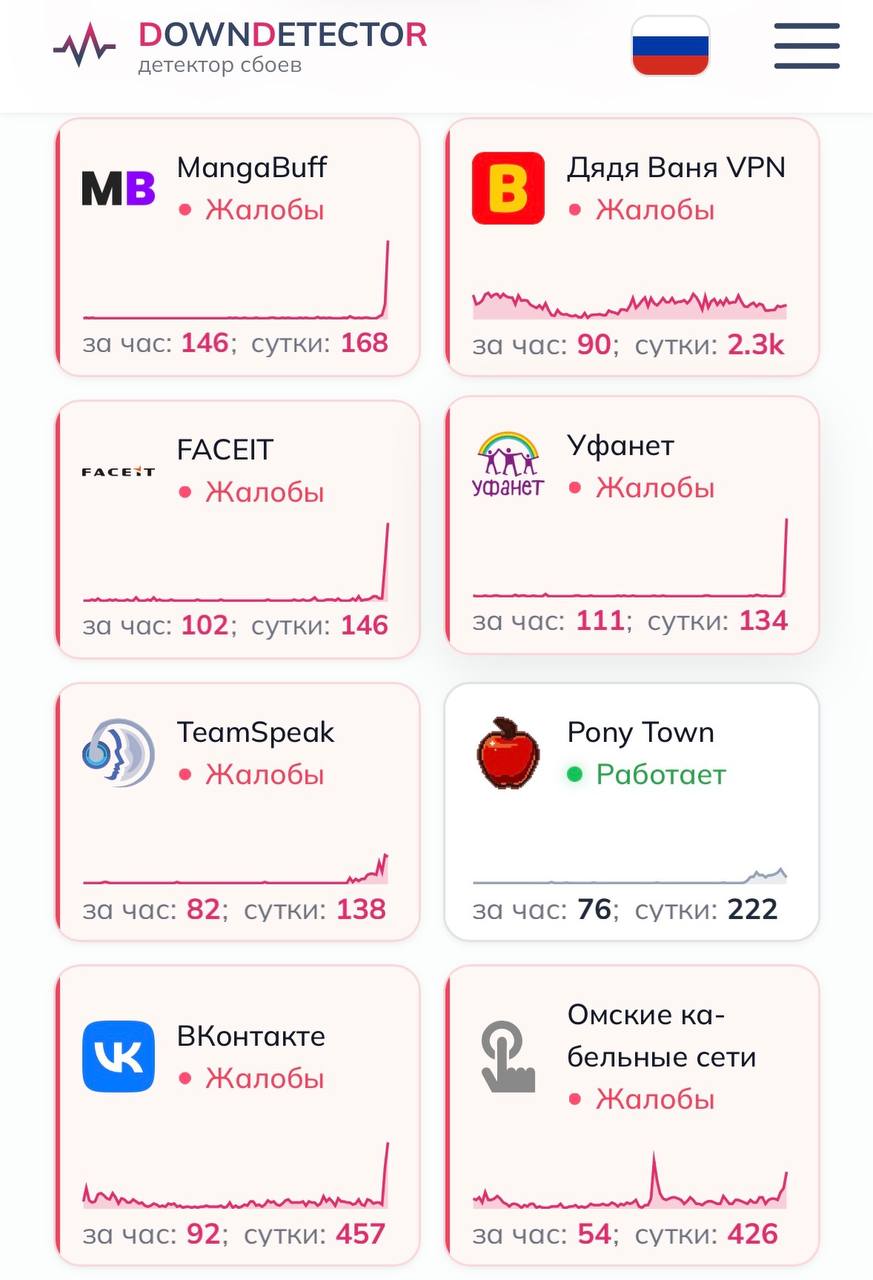
Task: Open the Дядя Ваня VPN card
Action: coord(632,247)
